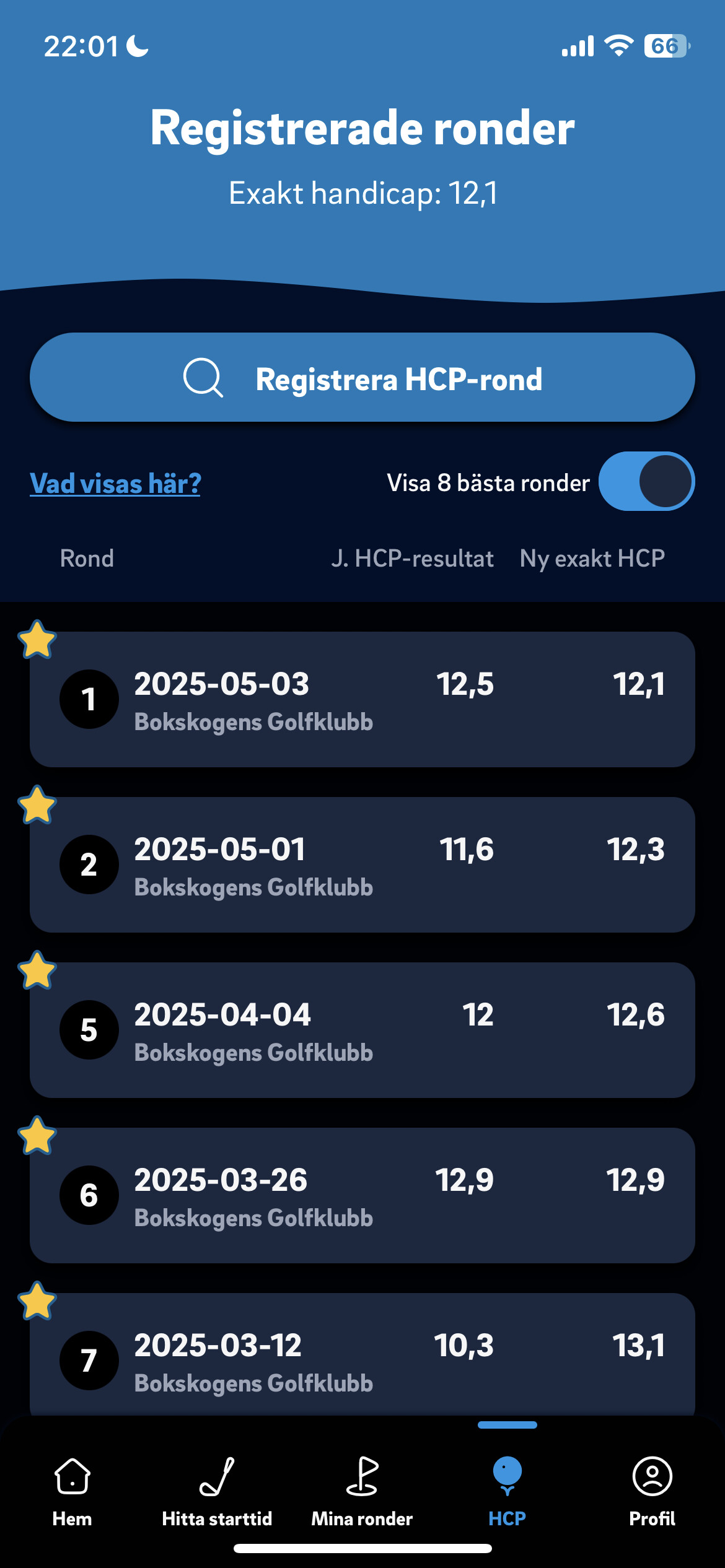The width and height of the screenshot is (725, 1568).
Task: Open the Mina ronder tab
Action: (x=362, y=1492)
